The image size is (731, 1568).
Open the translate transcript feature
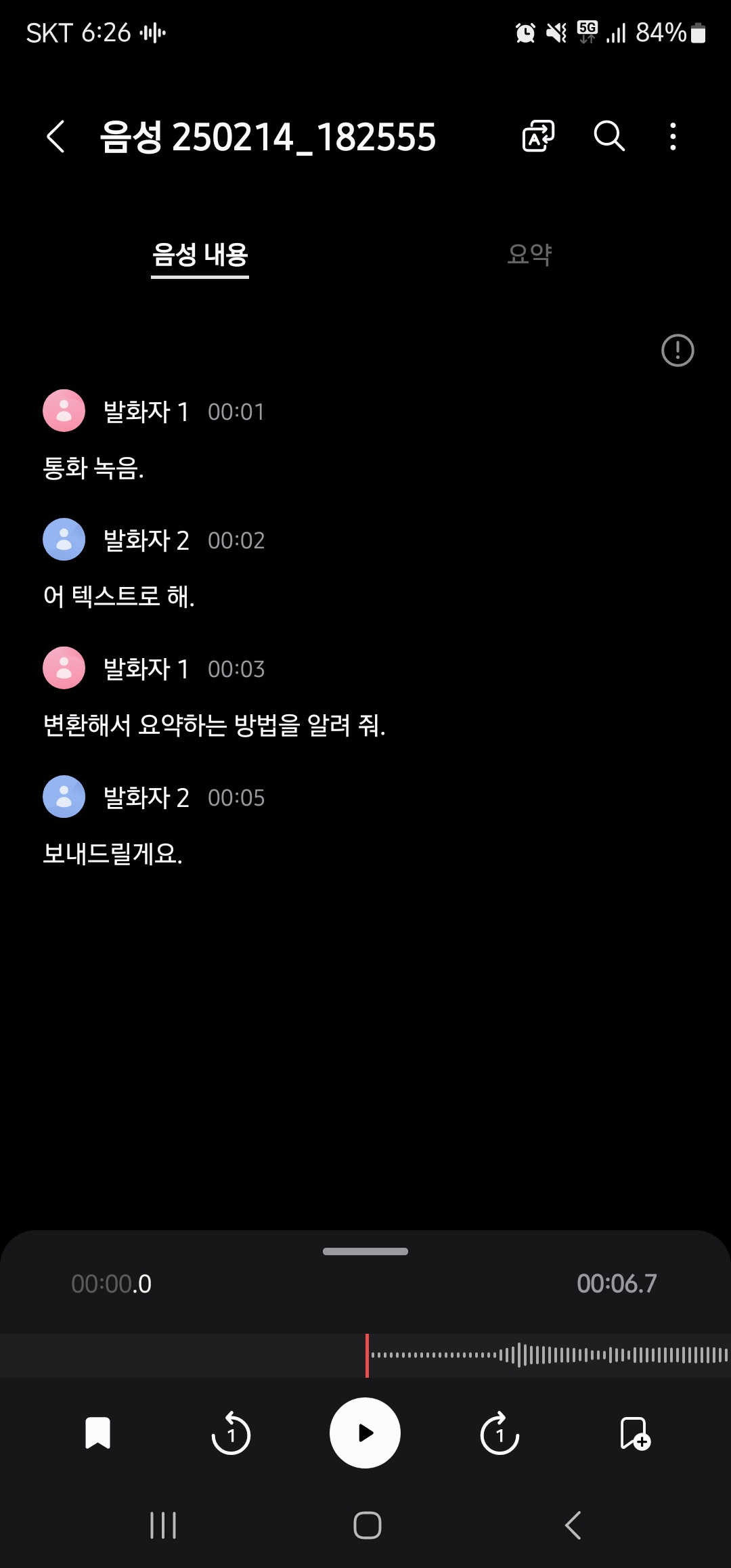click(538, 135)
